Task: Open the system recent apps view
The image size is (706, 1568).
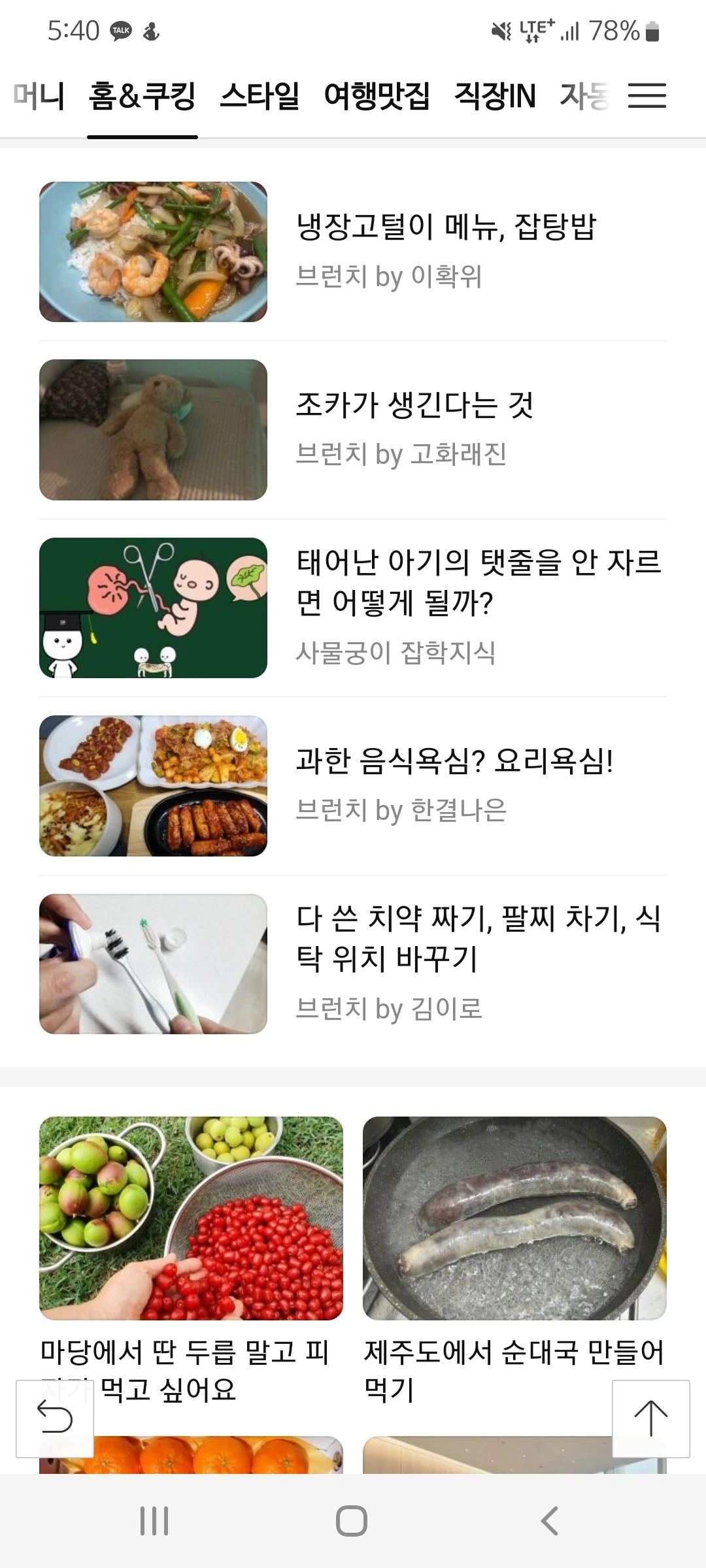Action: pyautogui.click(x=154, y=1521)
